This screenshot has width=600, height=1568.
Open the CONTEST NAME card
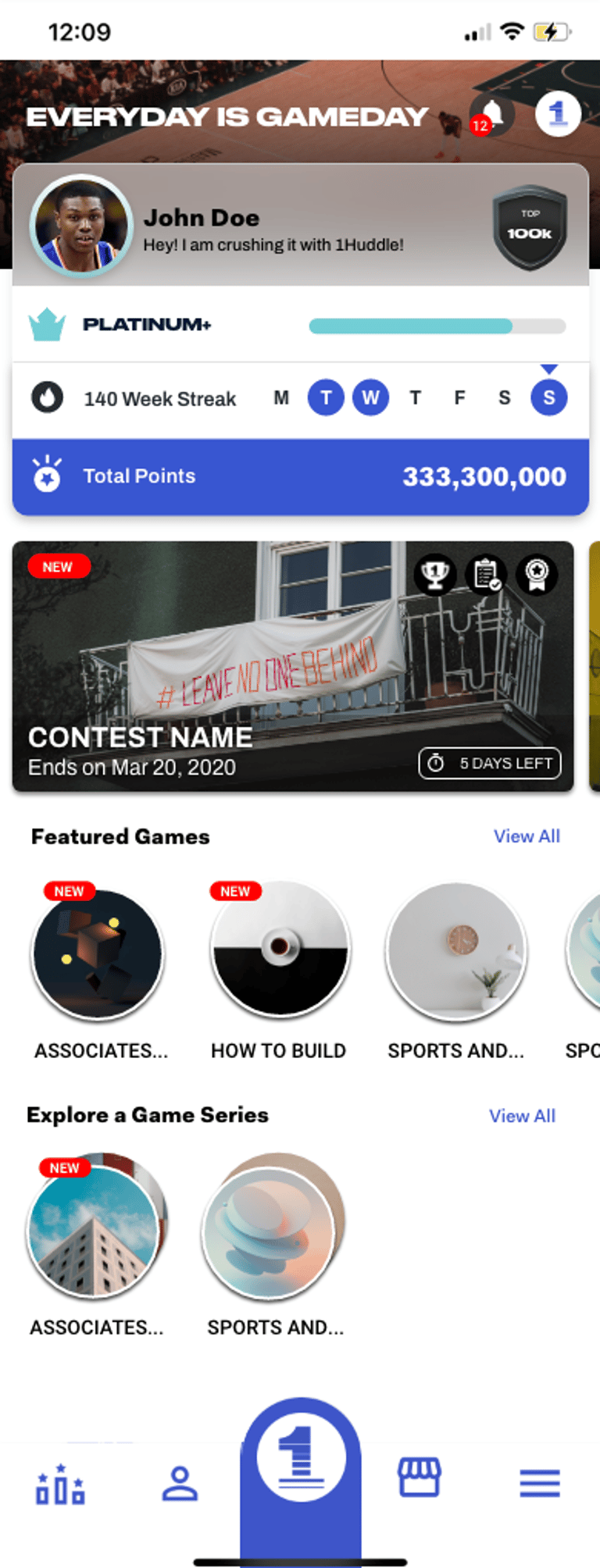(293, 666)
